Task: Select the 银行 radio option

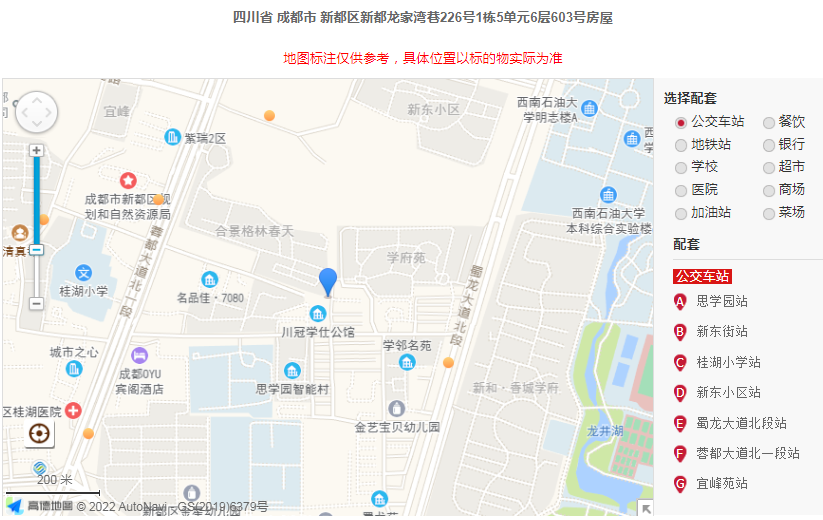Action: (x=768, y=145)
